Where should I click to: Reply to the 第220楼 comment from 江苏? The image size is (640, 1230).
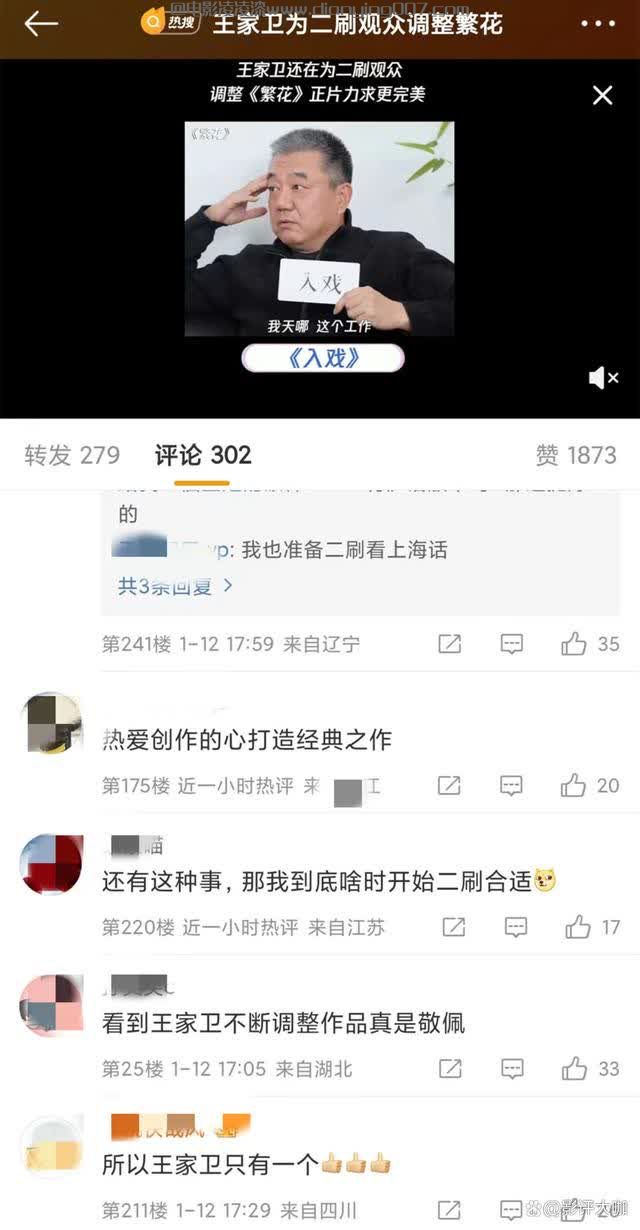click(516, 928)
